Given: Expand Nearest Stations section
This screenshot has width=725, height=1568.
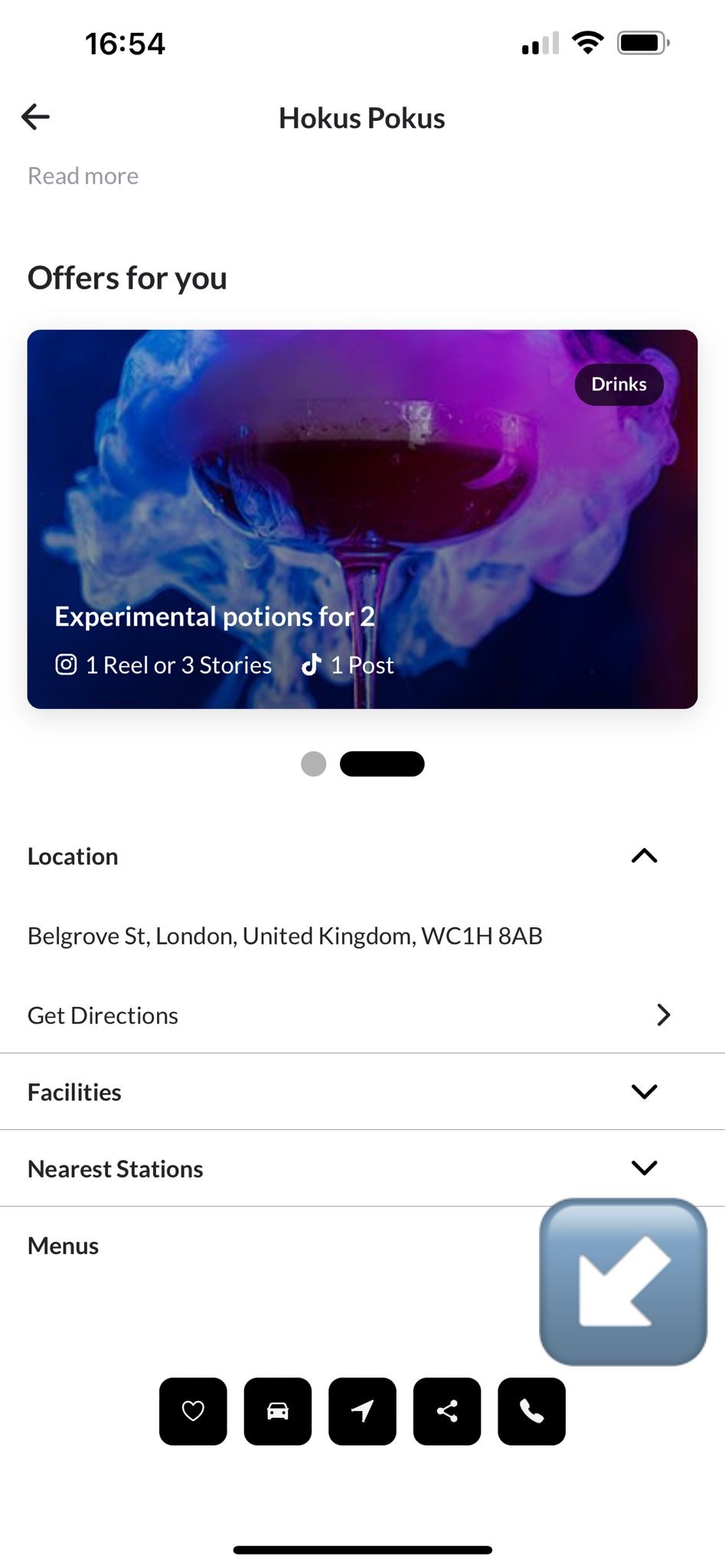Looking at the screenshot, I should coord(644,1168).
